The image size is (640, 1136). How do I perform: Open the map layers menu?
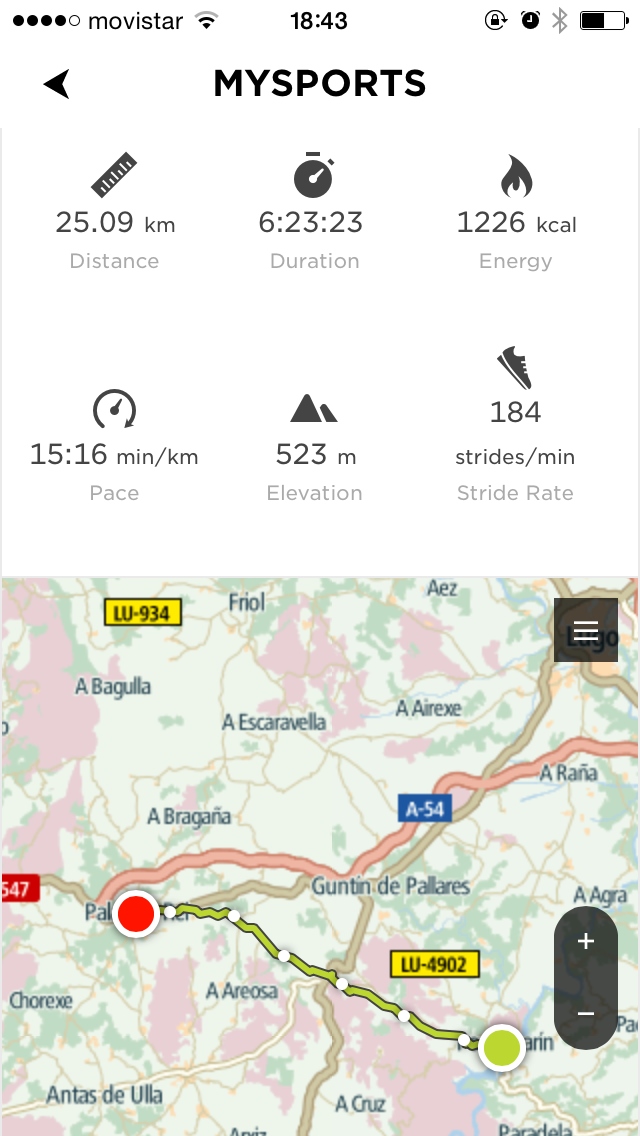click(586, 630)
